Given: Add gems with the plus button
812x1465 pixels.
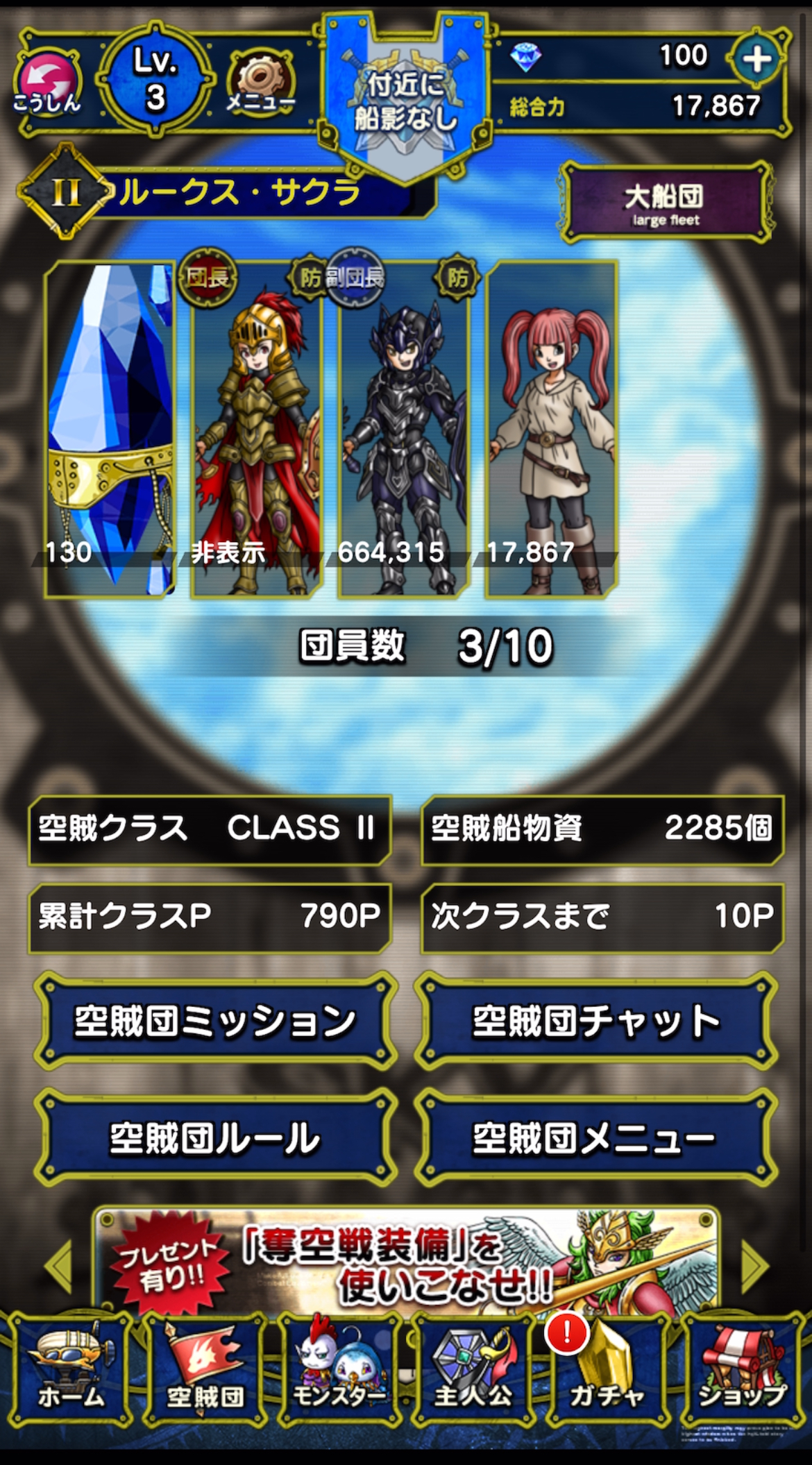Looking at the screenshot, I should 756,59.
